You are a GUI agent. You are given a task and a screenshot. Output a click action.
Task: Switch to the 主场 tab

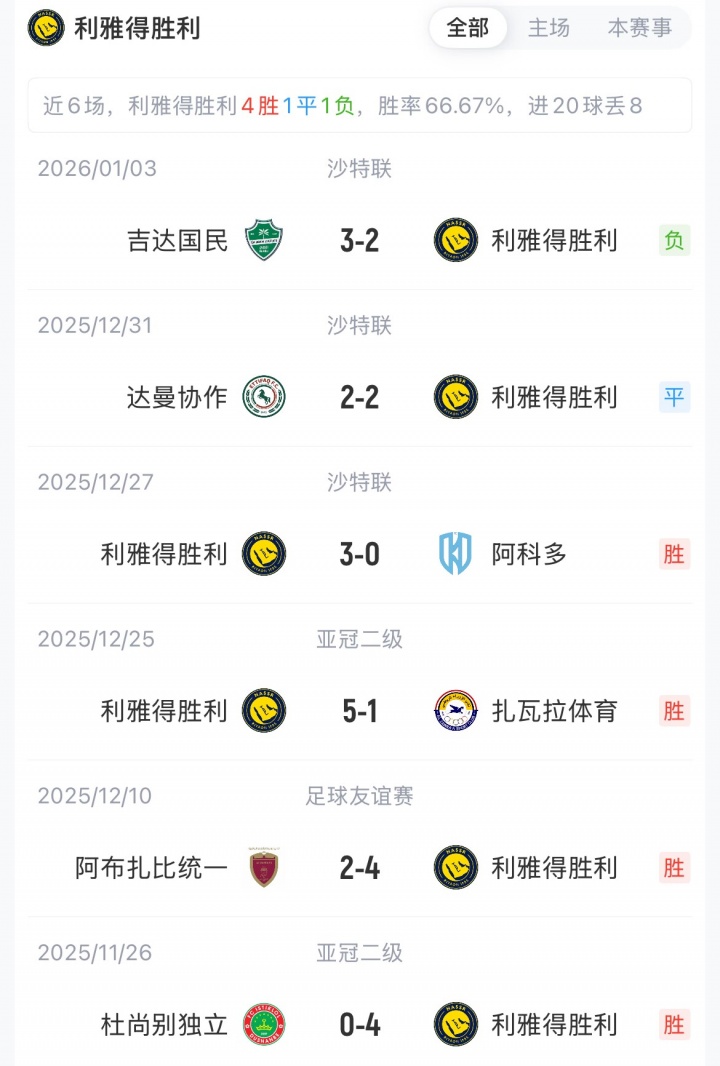(549, 28)
